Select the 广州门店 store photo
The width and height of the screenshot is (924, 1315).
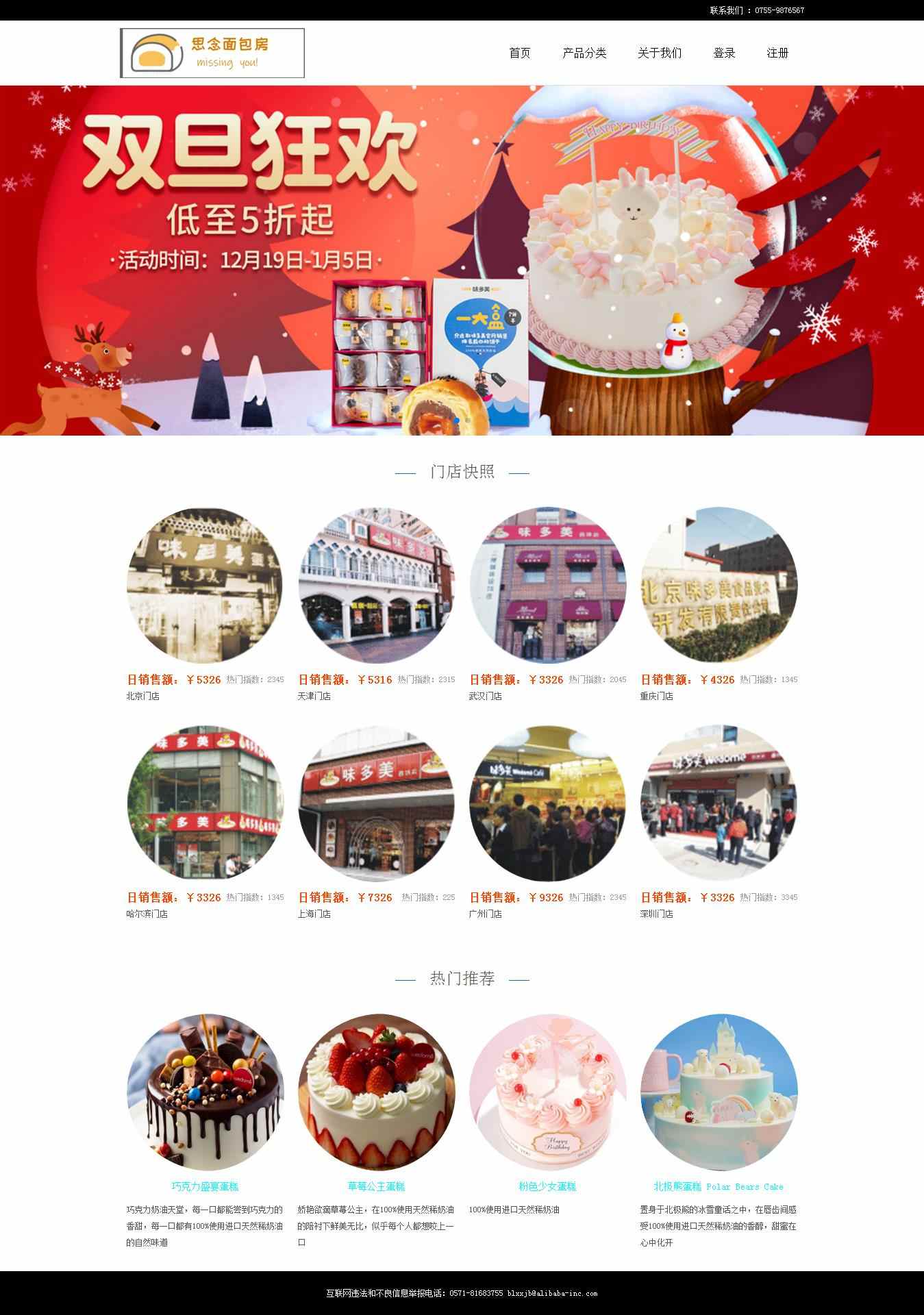coord(547,803)
